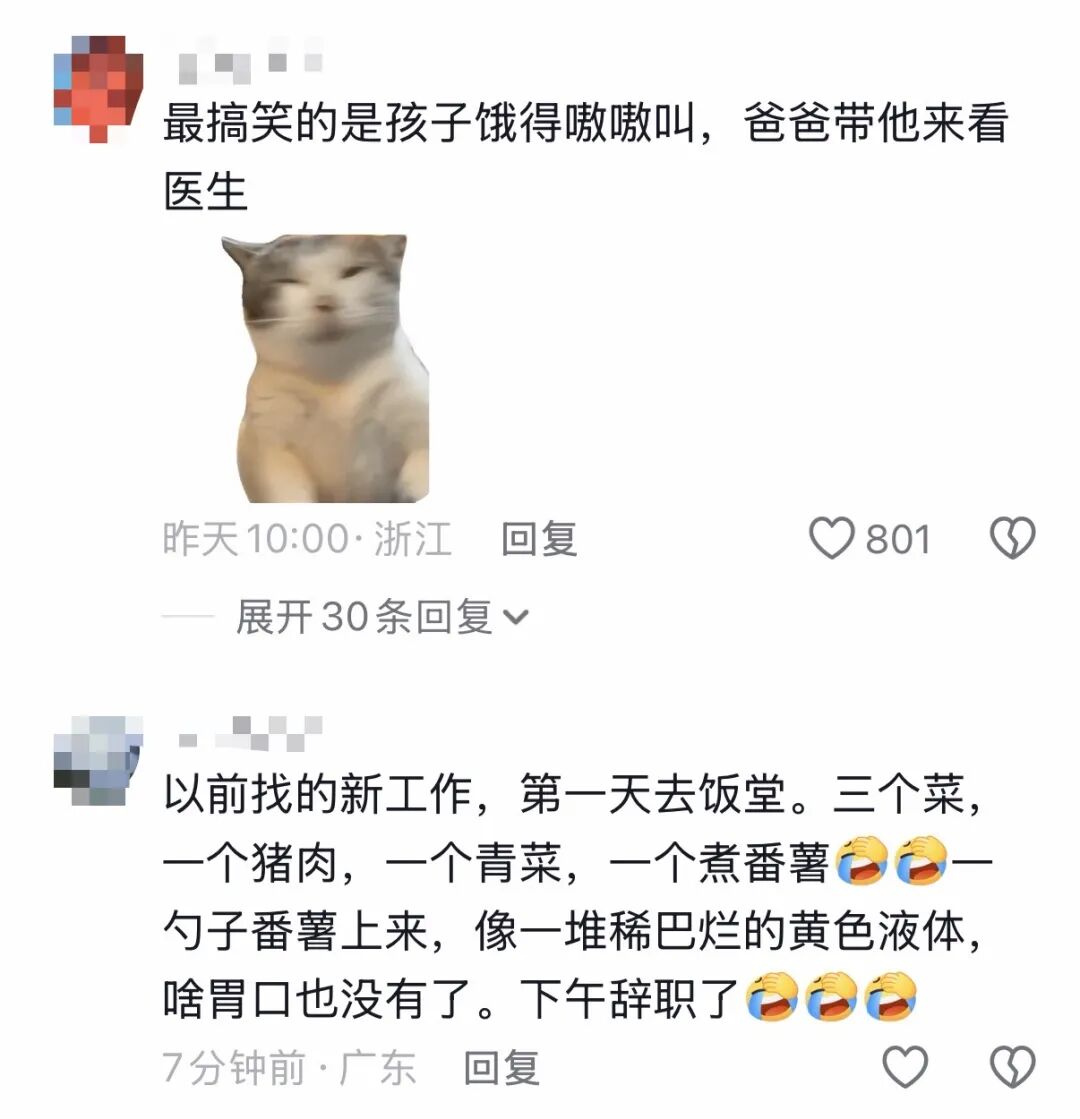Open the gray avatar of the second commenter

[97, 761]
